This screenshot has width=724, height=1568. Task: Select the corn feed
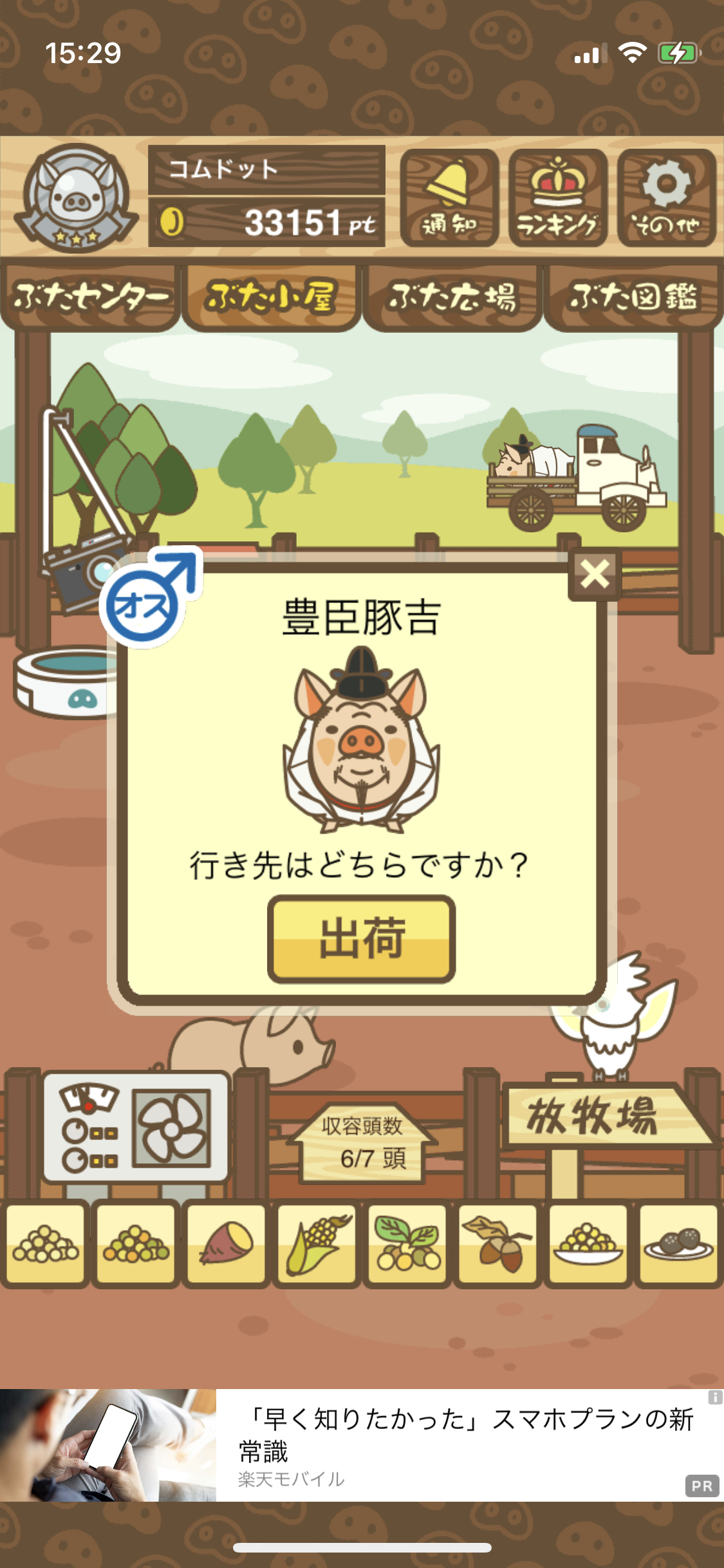tap(317, 1244)
